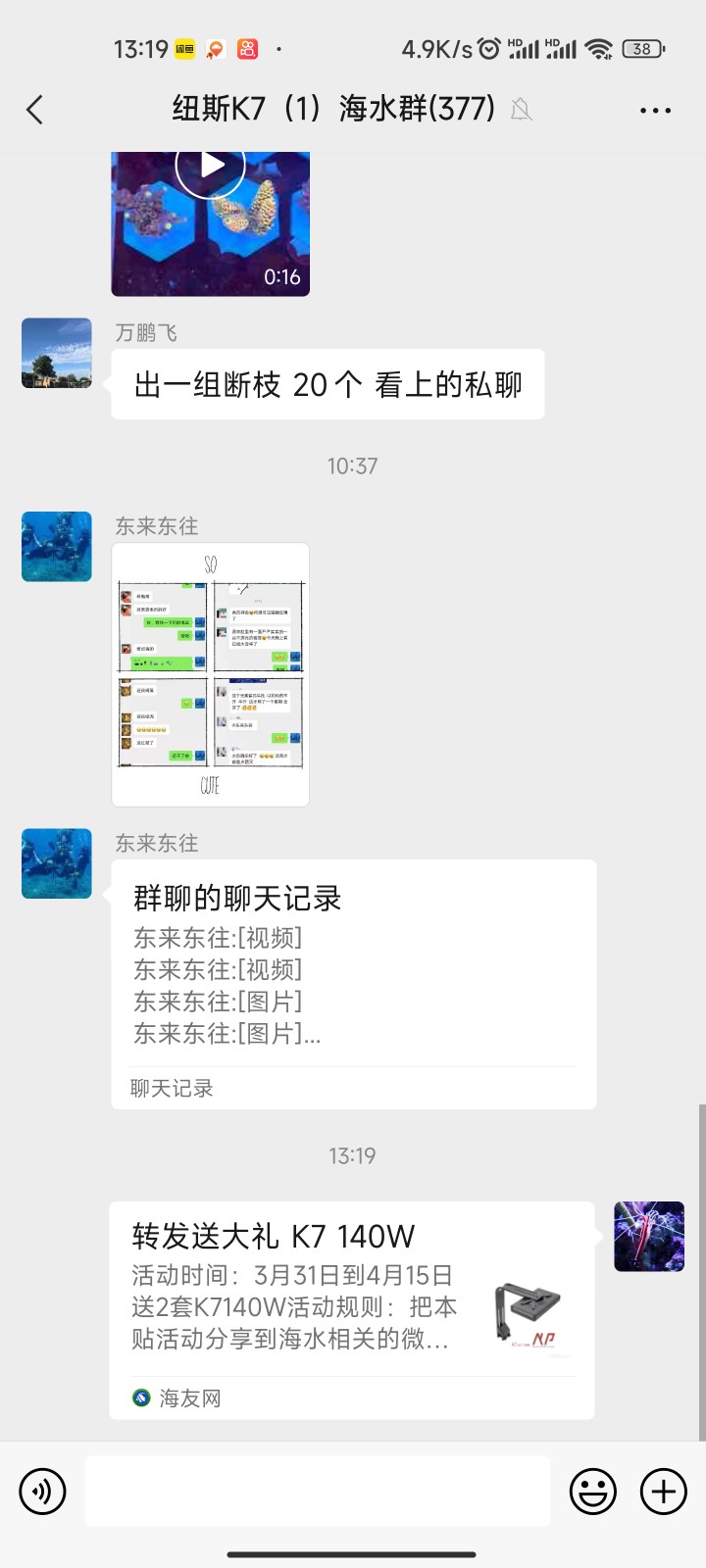View 东来东往's avatar next to the image message
The image size is (706, 1568).
(x=57, y=547)
